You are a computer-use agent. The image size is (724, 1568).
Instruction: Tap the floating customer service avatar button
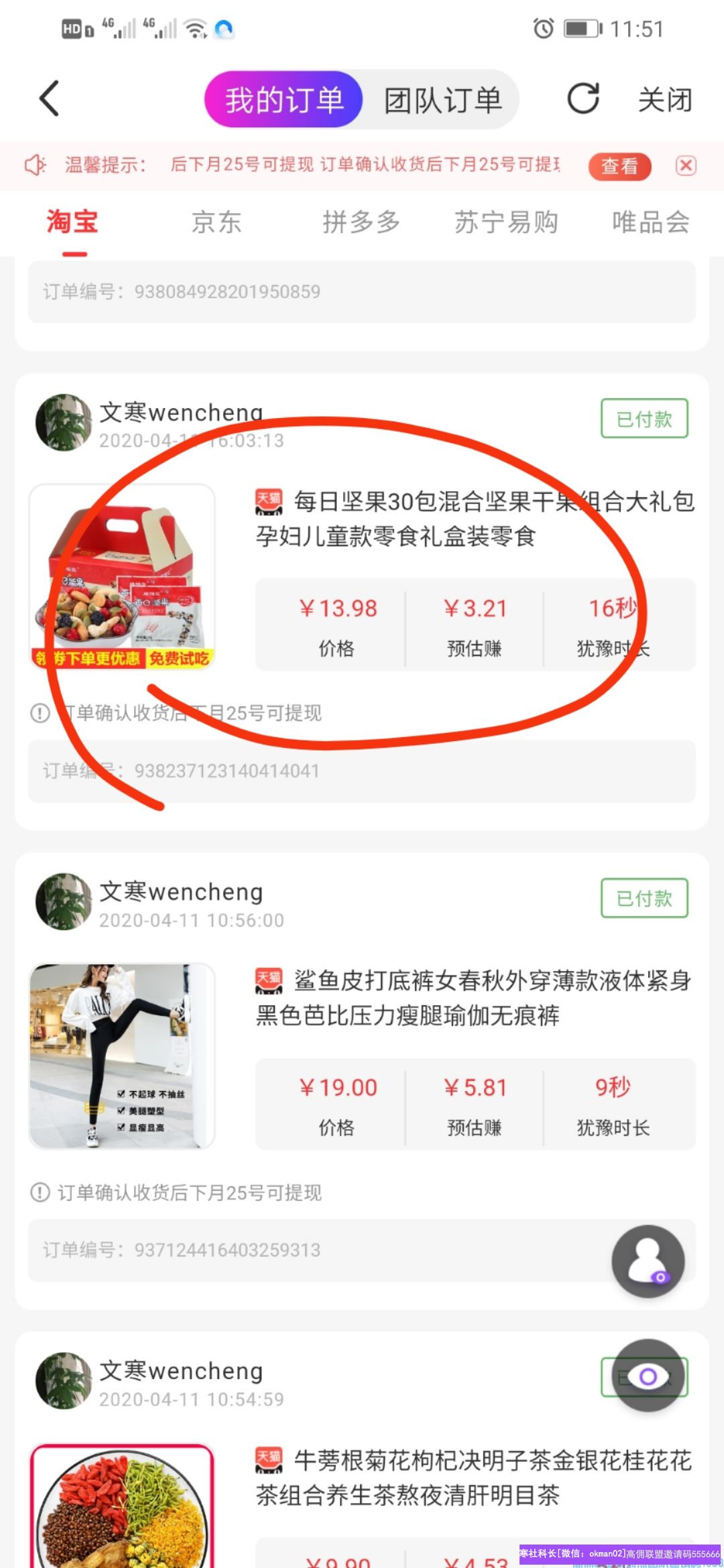click(x=648, y=1261)
